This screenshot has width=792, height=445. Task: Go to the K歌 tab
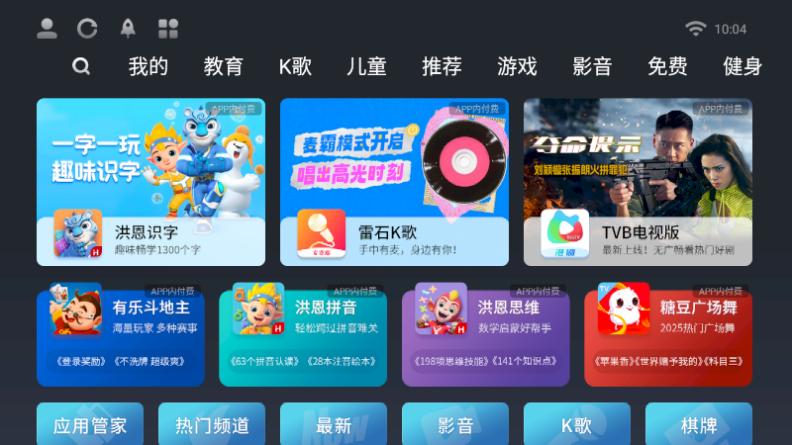295,67
